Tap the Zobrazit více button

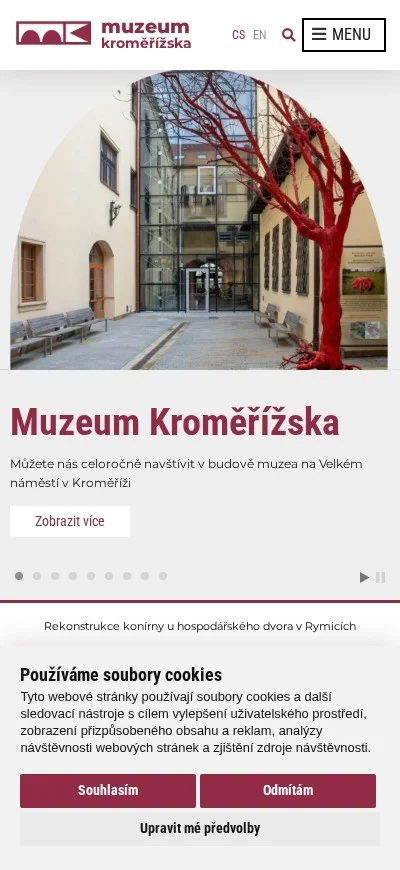point(70,521)
